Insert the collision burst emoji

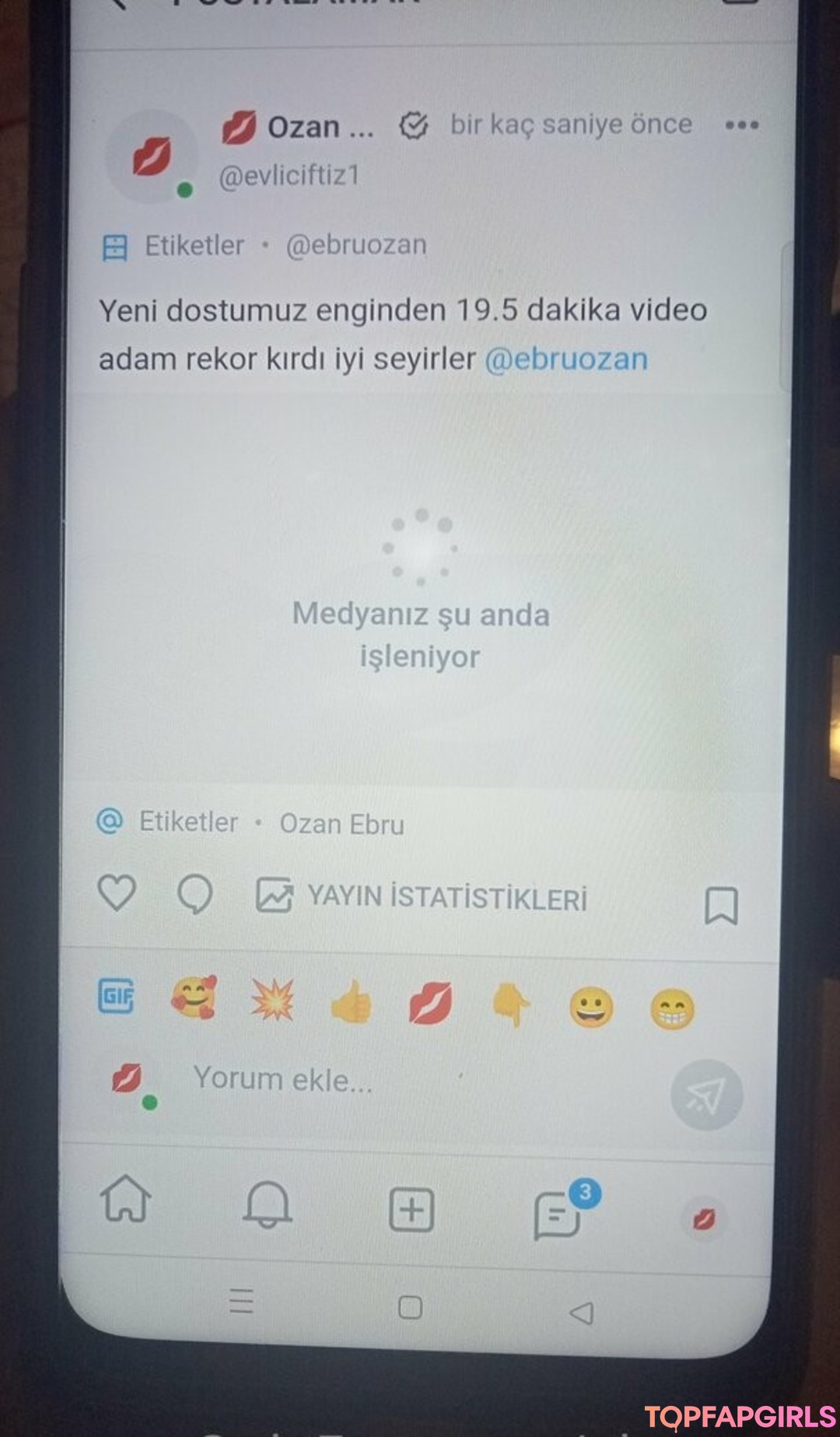pyautogui.click(x=272, y=999)
